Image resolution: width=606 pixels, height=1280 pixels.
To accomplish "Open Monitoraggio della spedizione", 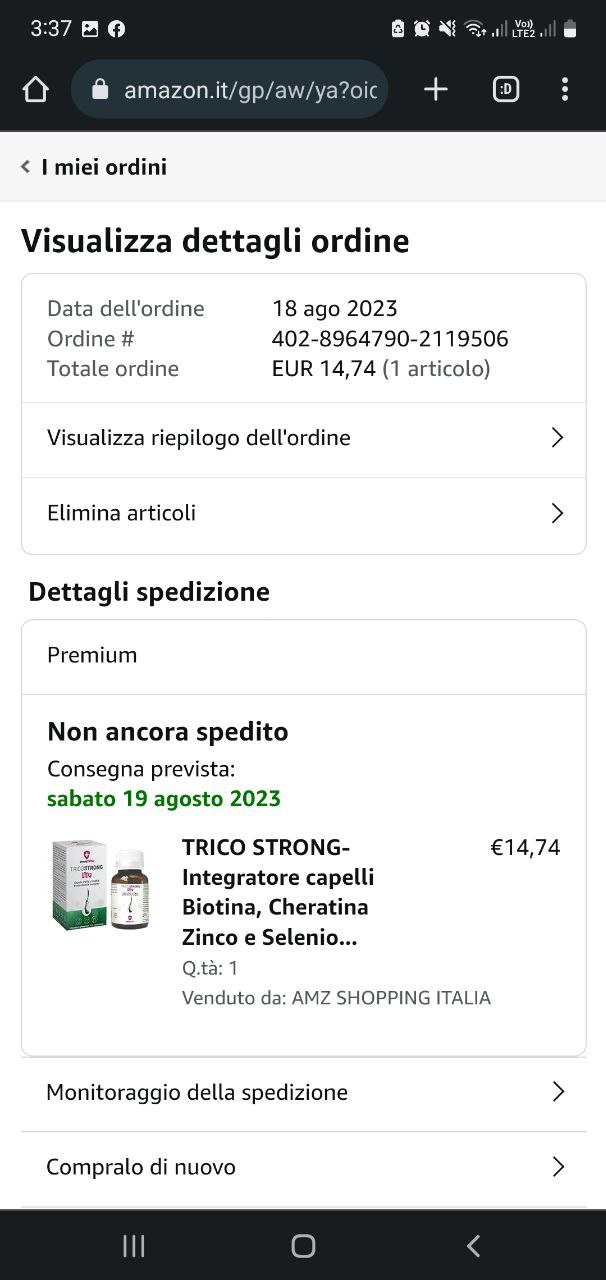I will click(303, 1092).
